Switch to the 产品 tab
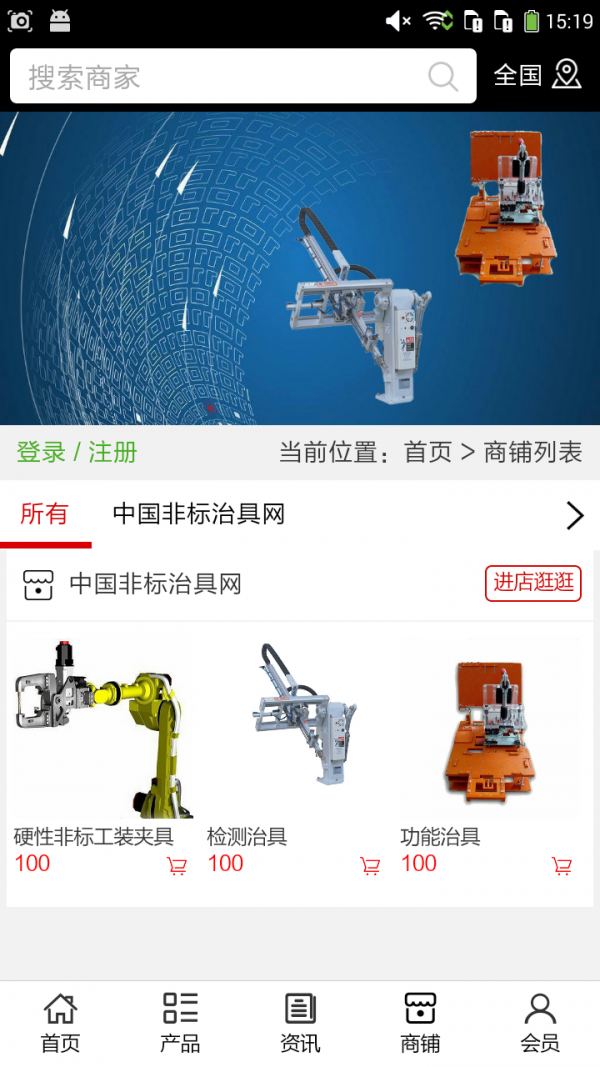Screen dimensions: 600x1067 (180, 1023)
